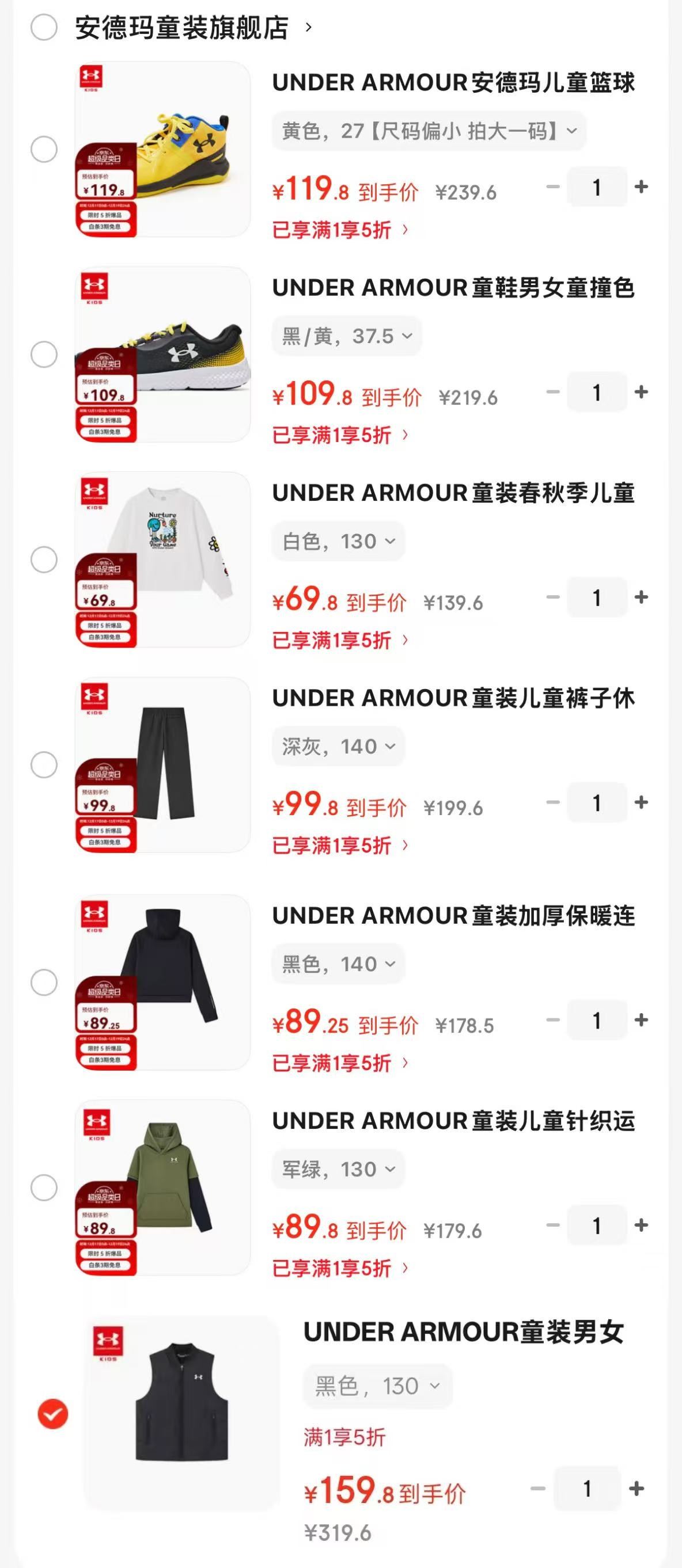Decrease quantity of the ¥99.8 pants
682x1568 pixels.
pyautogui.click(x=552, y=802)
